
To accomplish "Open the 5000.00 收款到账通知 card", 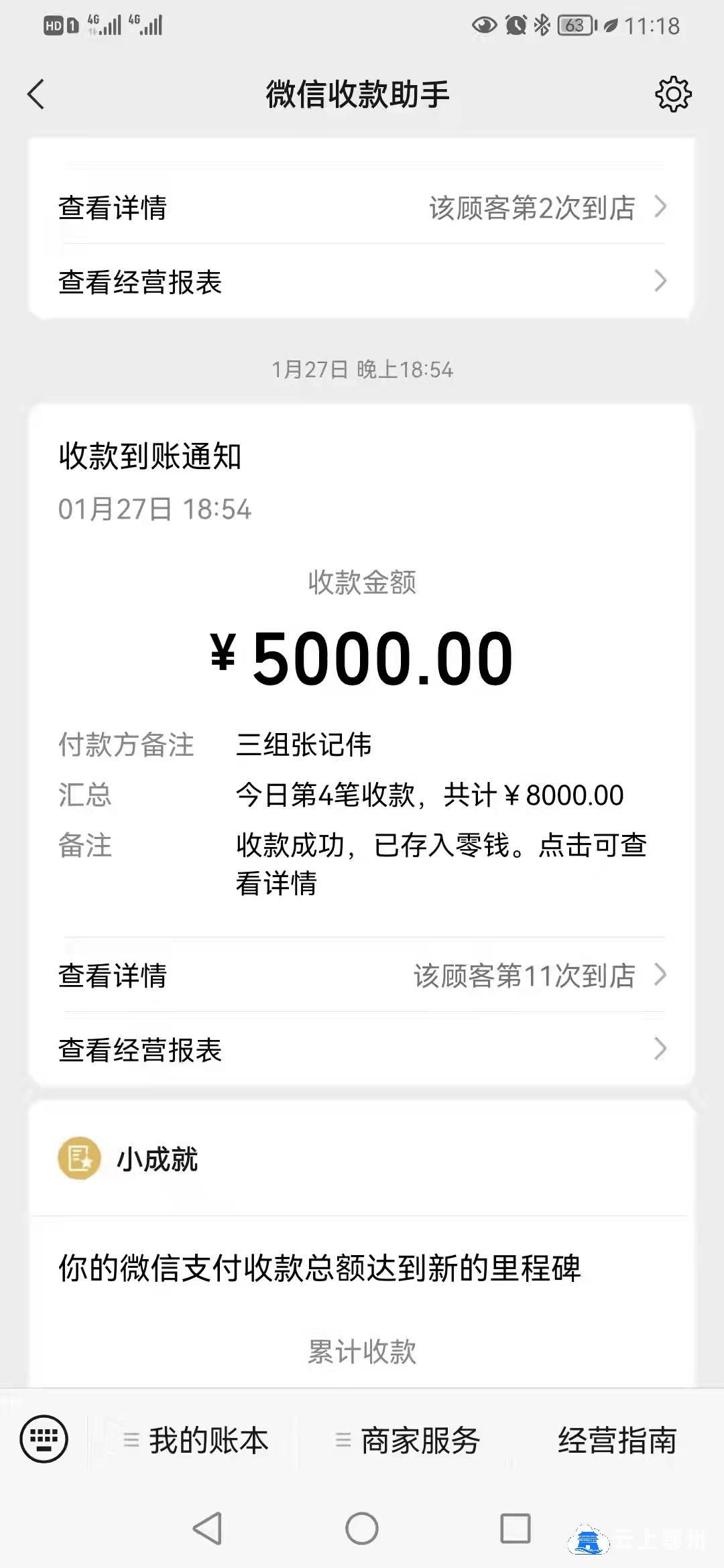I will point(362,670).
